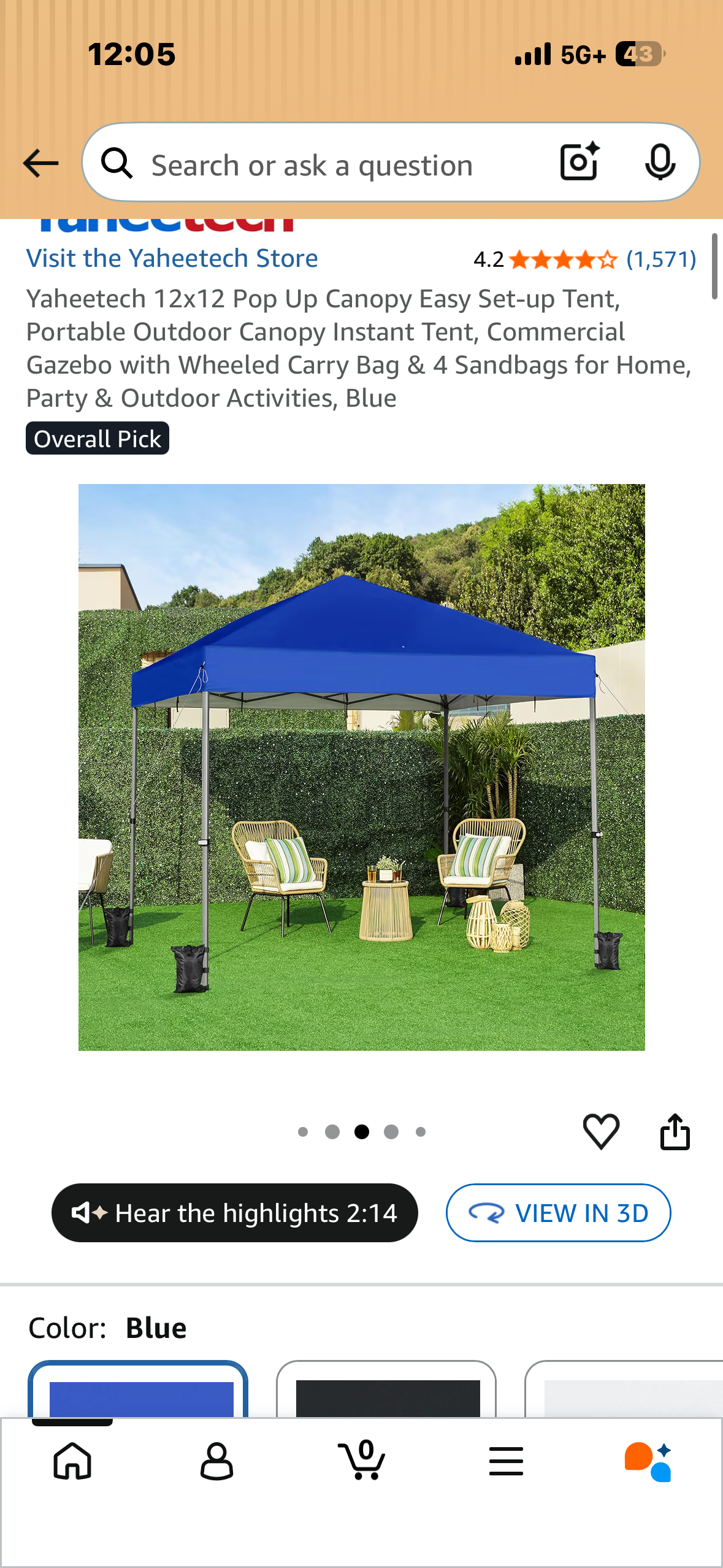The width and height of the screenshot is (723, 1568).
Task: Jump to the third image carousel dot
Action: pos(361,1132)
